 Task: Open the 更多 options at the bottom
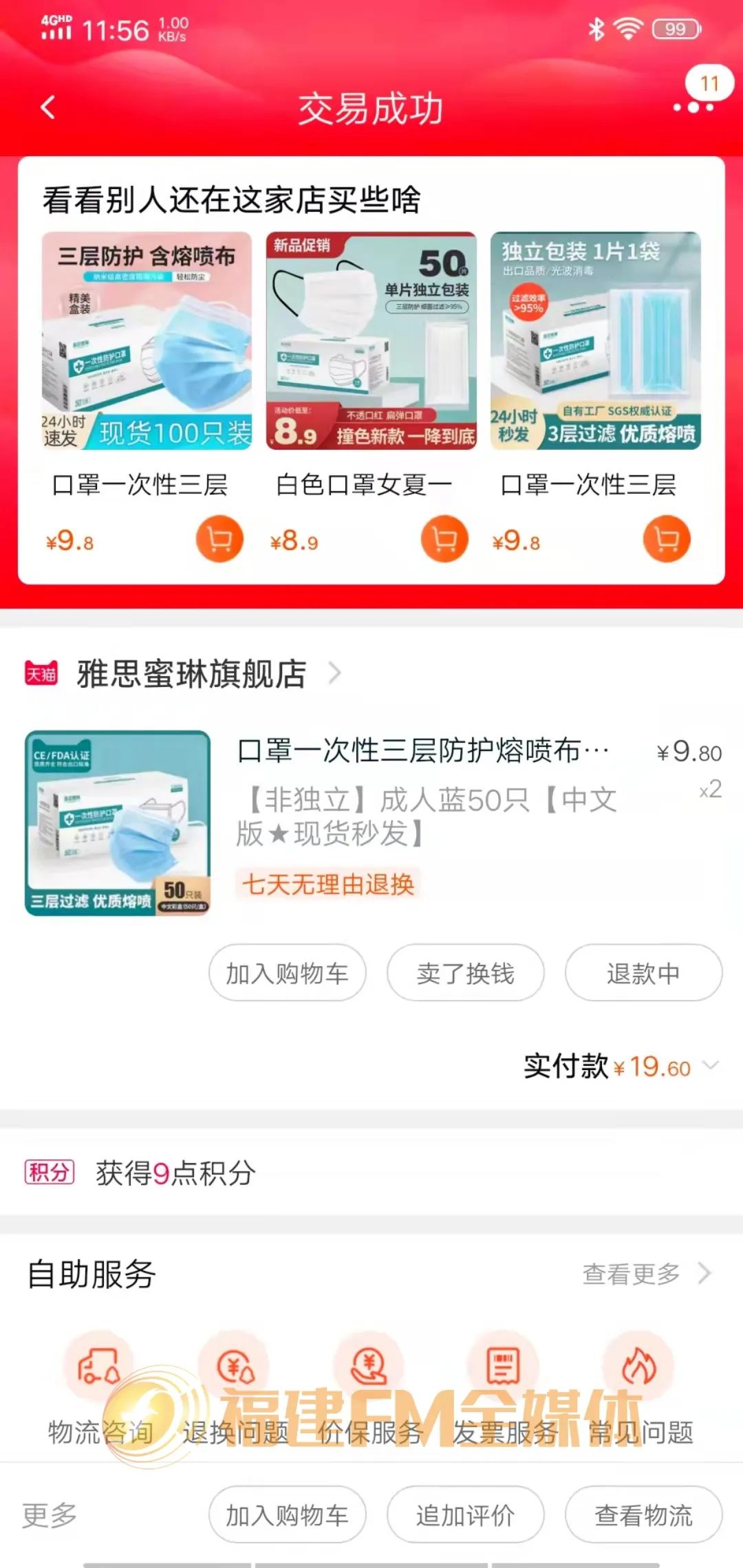pyautogui.click(x=50, y=1515)
